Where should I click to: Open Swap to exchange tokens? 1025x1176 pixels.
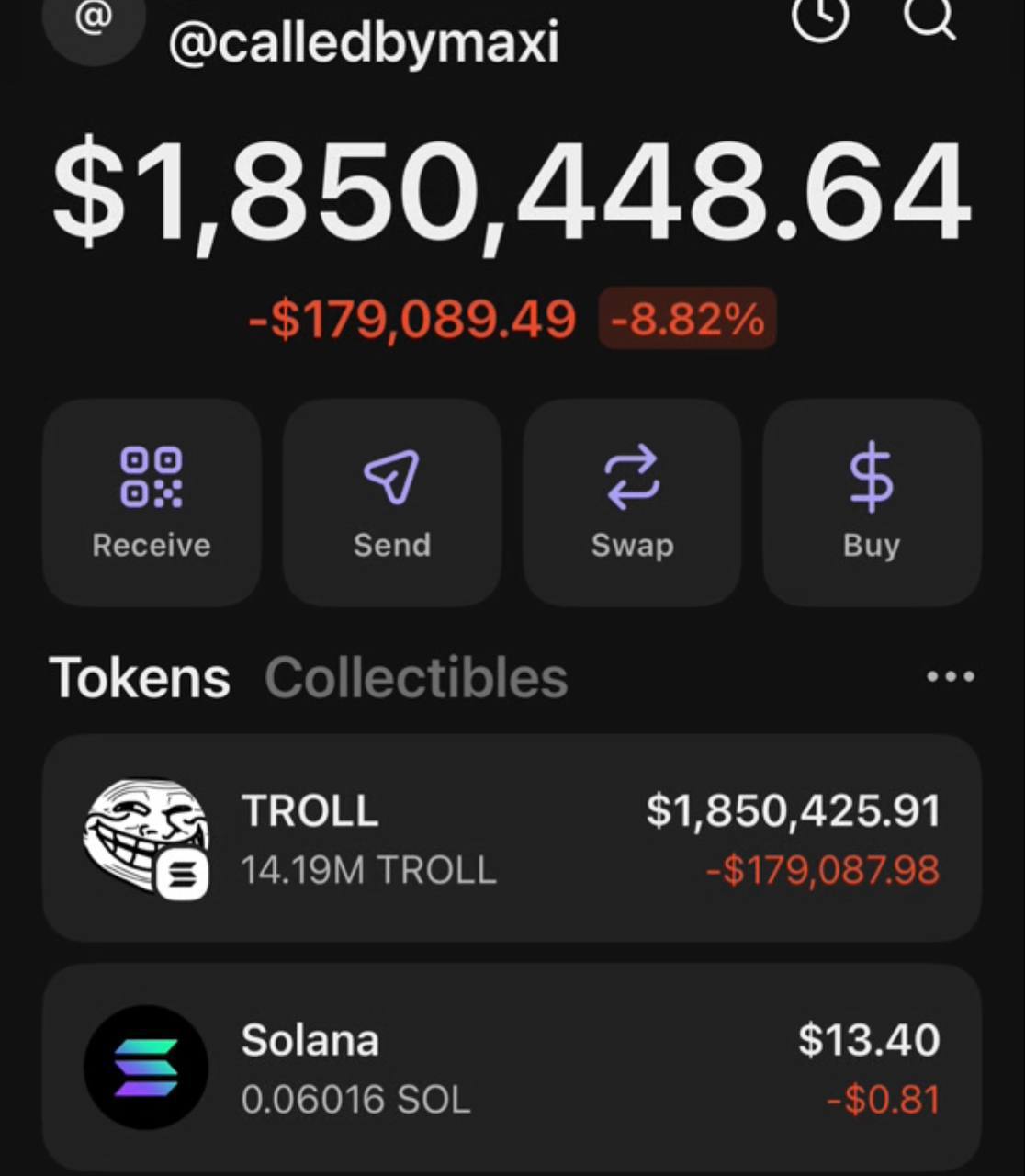(x=632, y=503)
